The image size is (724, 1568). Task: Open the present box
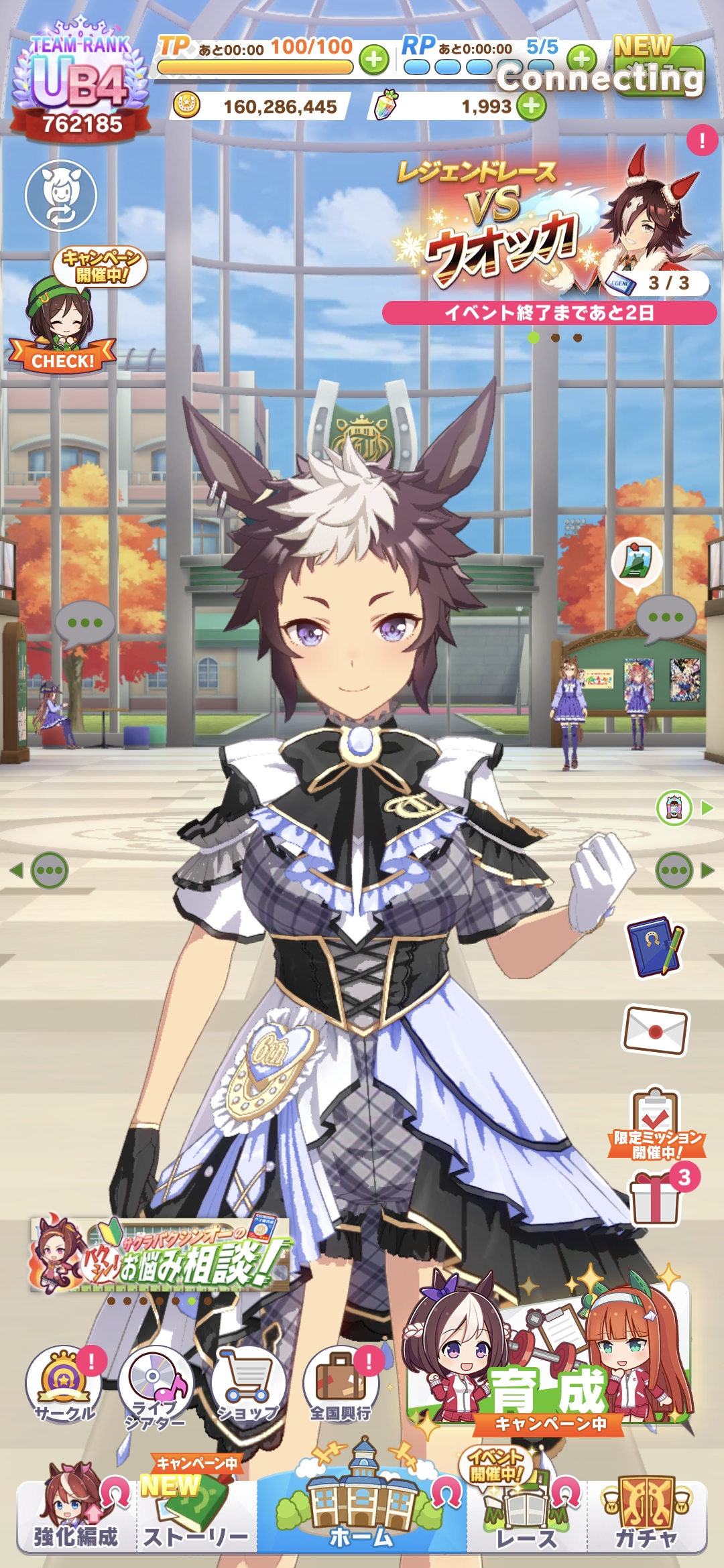(x=657, y=1198)
